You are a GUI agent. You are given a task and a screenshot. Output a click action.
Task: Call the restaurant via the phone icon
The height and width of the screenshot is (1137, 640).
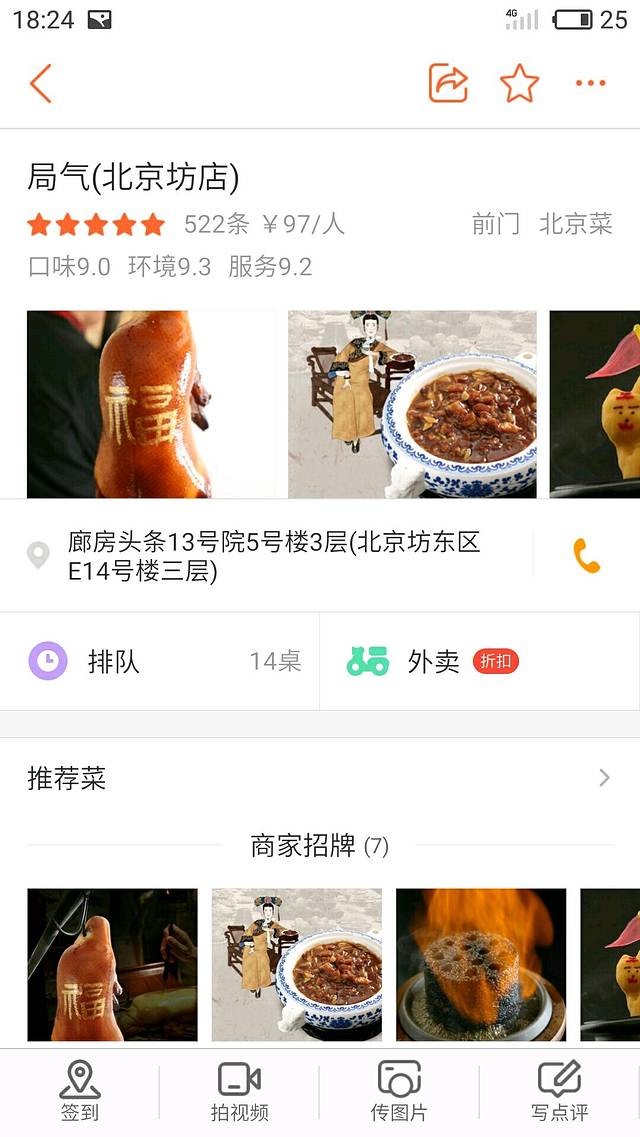(x=587, y=556)
